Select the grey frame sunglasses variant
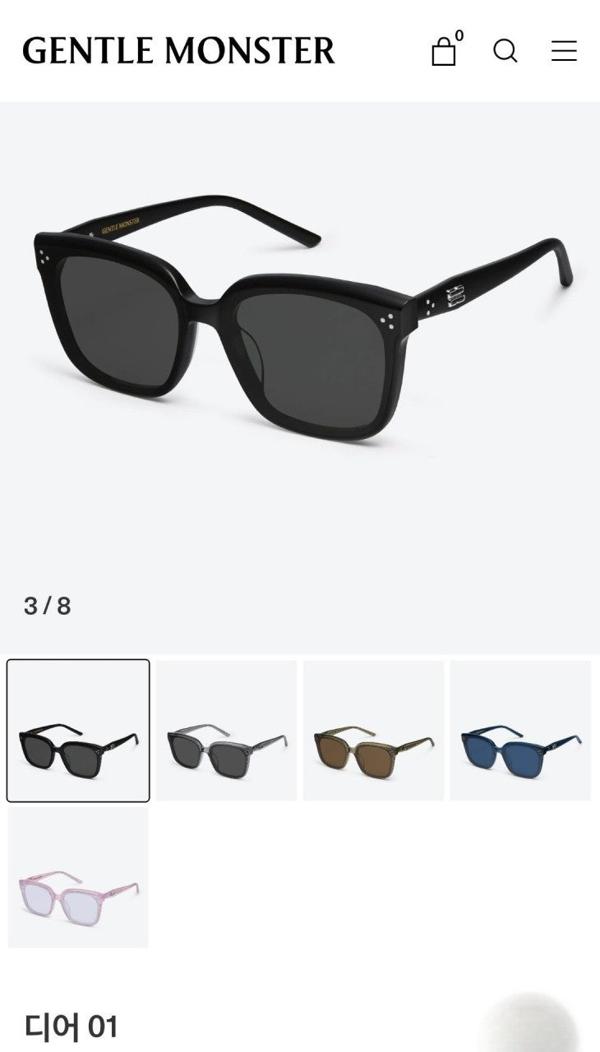 226,731
